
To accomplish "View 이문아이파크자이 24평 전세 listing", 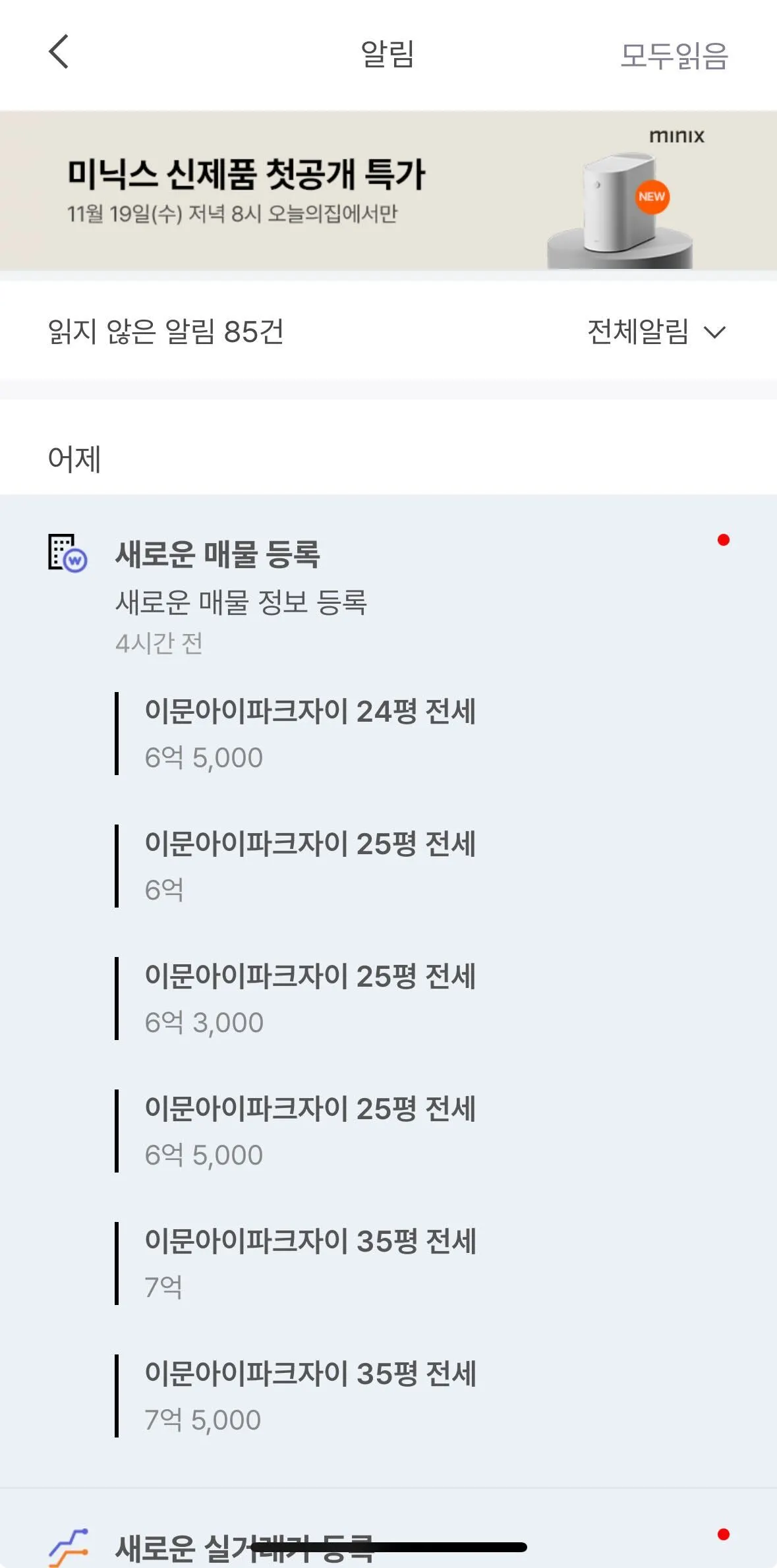I will pyautogui.click(x=310, y=733).
